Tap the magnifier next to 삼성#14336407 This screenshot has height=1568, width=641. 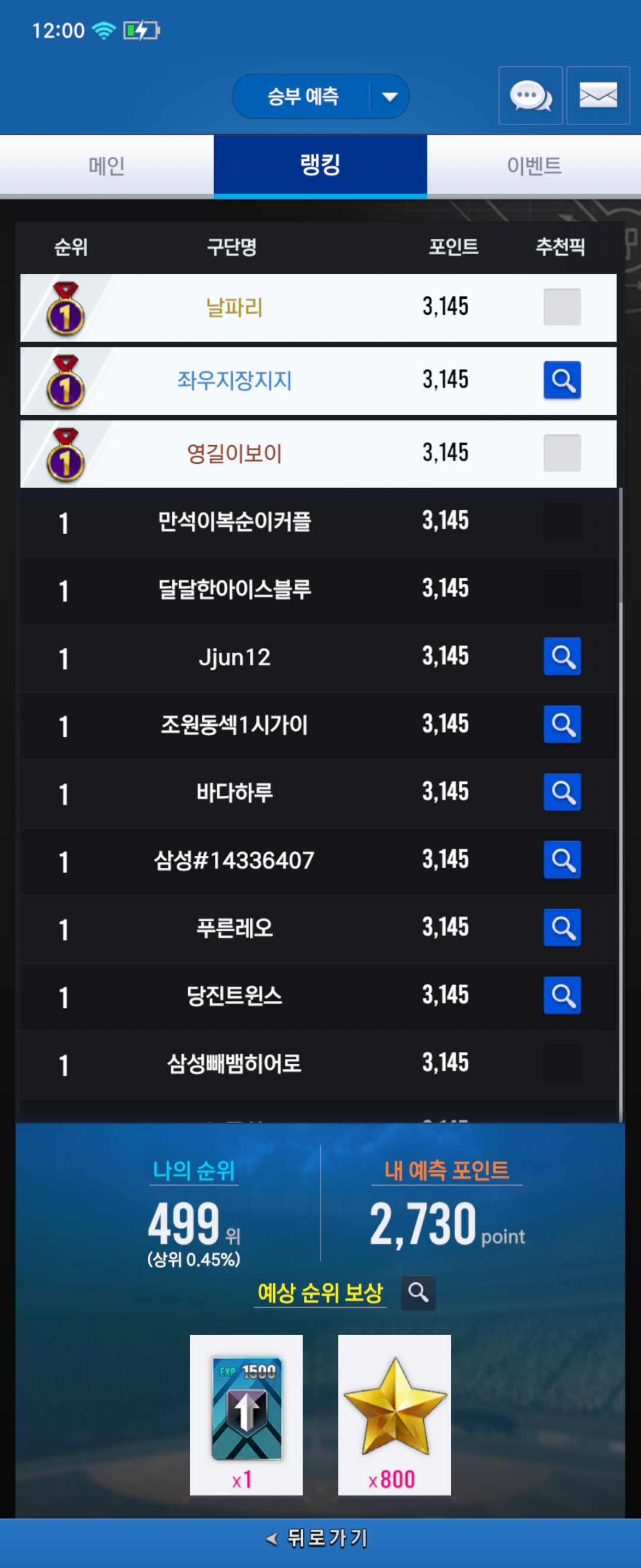(x=562, y=859)
